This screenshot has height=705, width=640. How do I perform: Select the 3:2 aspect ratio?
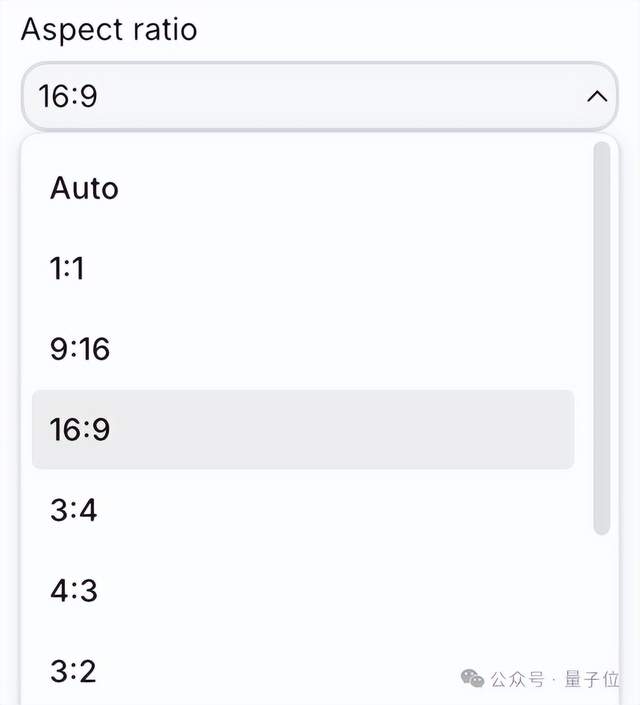pos(74,670)
